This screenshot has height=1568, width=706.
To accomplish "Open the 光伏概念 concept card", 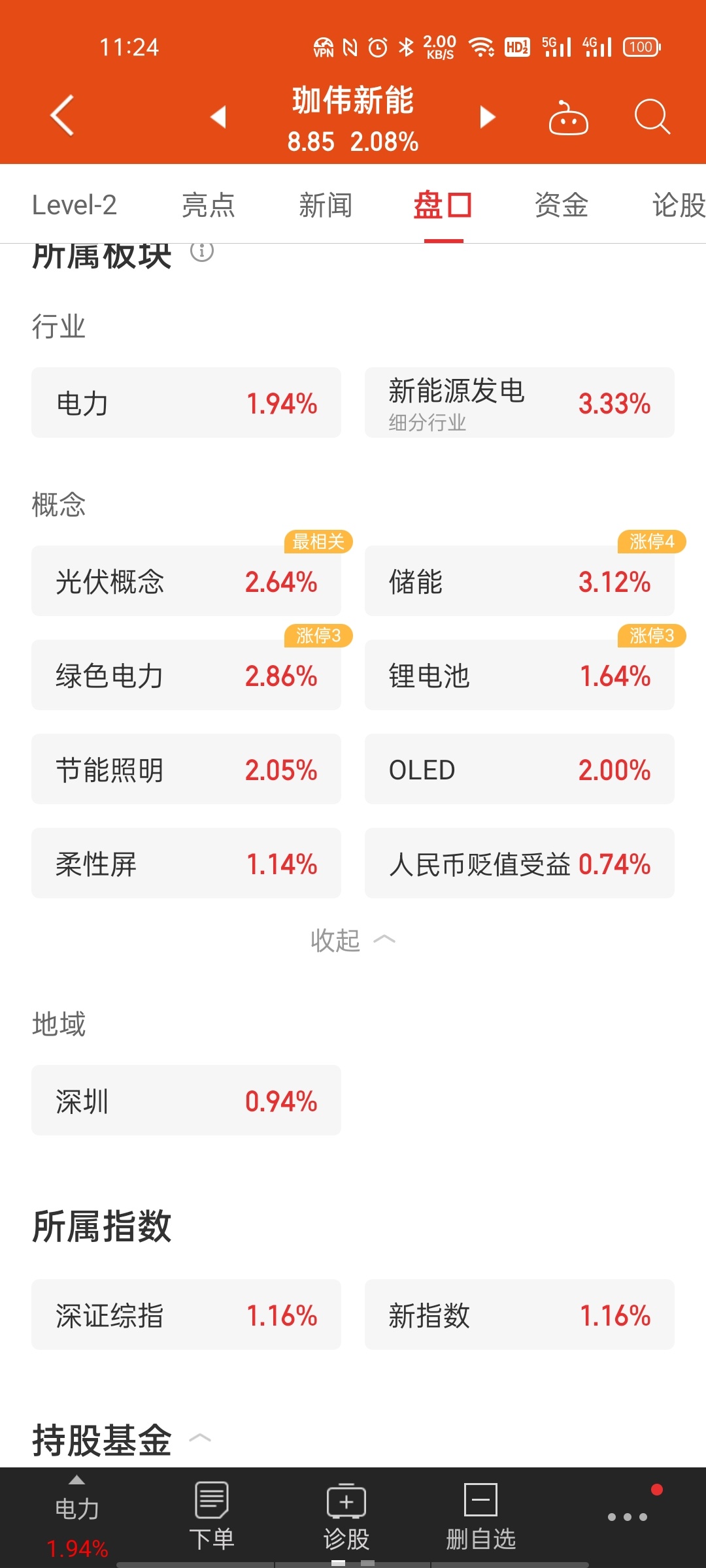I will click(186, 581).
